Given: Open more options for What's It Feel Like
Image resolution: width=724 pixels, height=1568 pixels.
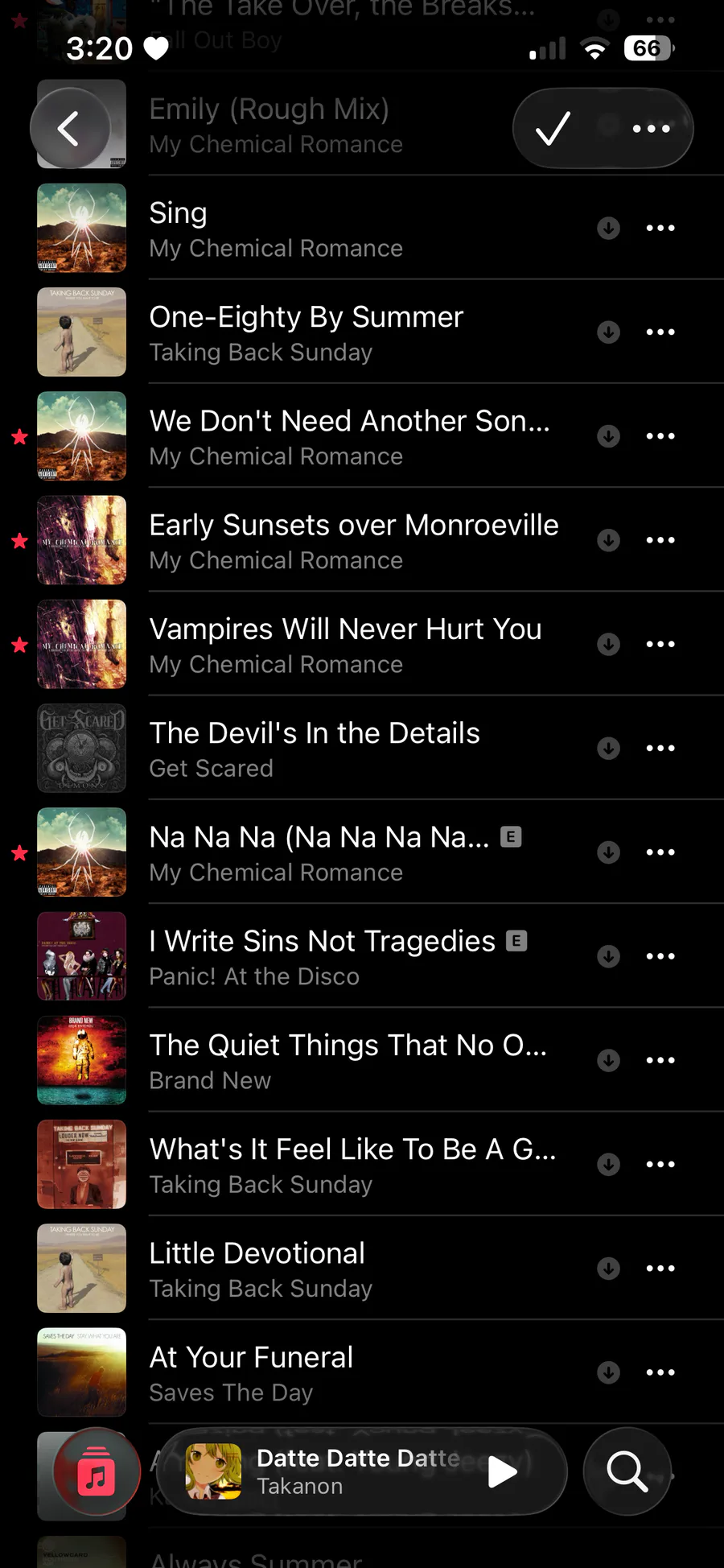Looking at the screenshot, I should click(660, 1164).
